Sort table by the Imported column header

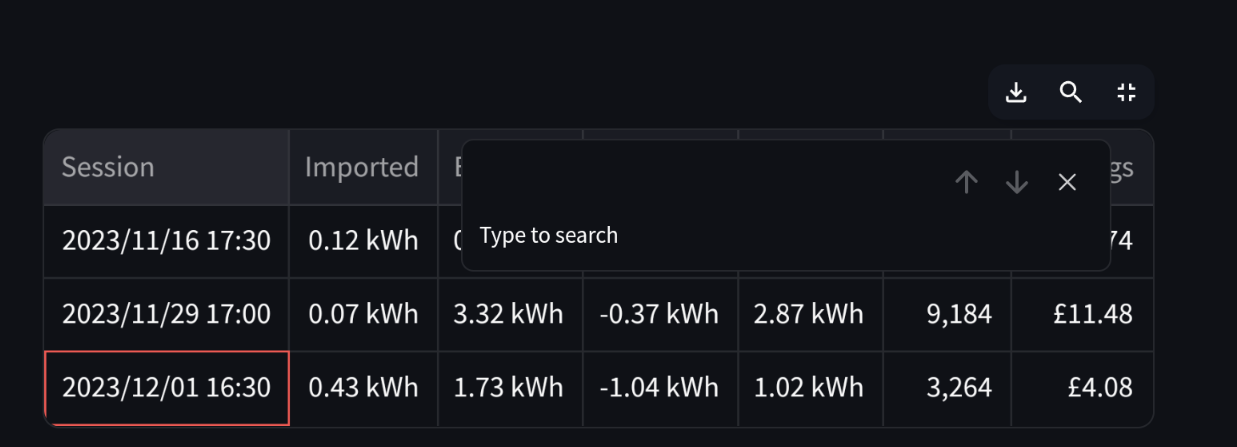pos(363,167)
